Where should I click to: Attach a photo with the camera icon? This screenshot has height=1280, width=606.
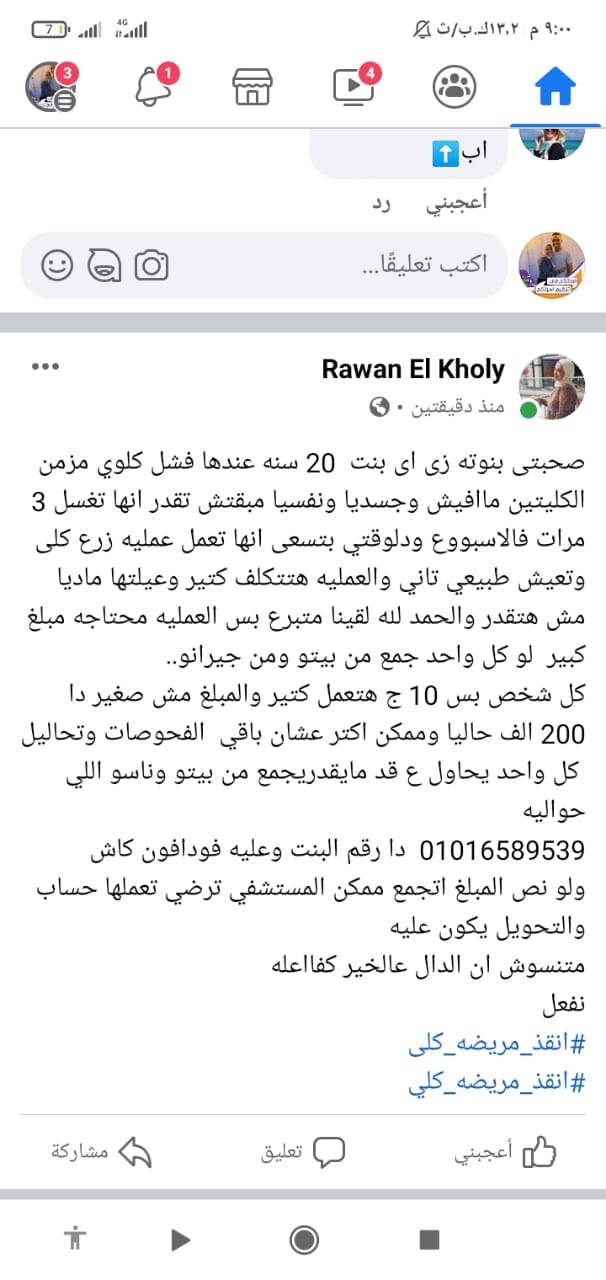(x=152, y=265)
